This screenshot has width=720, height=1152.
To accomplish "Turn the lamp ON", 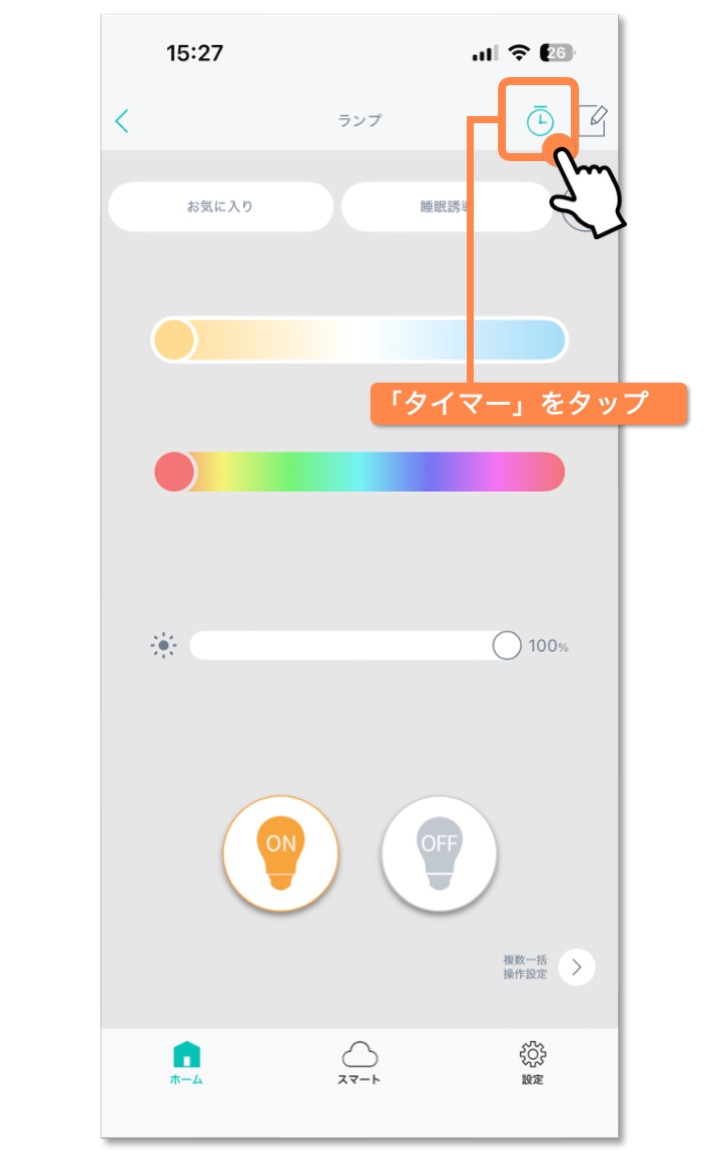I will tap(281, 853).
